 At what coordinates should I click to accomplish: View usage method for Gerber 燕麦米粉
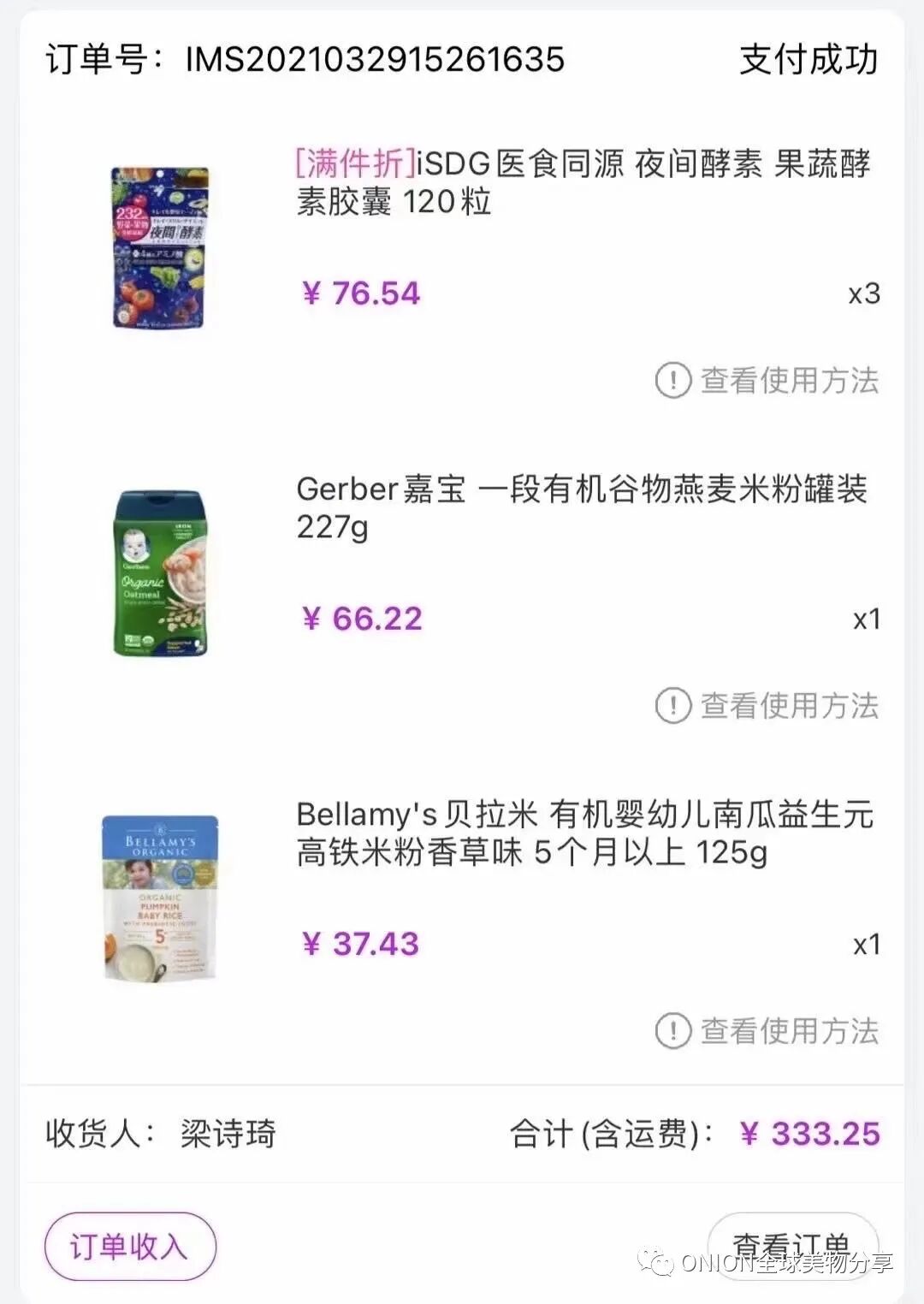pyautogui.click(x=767, y=705)
